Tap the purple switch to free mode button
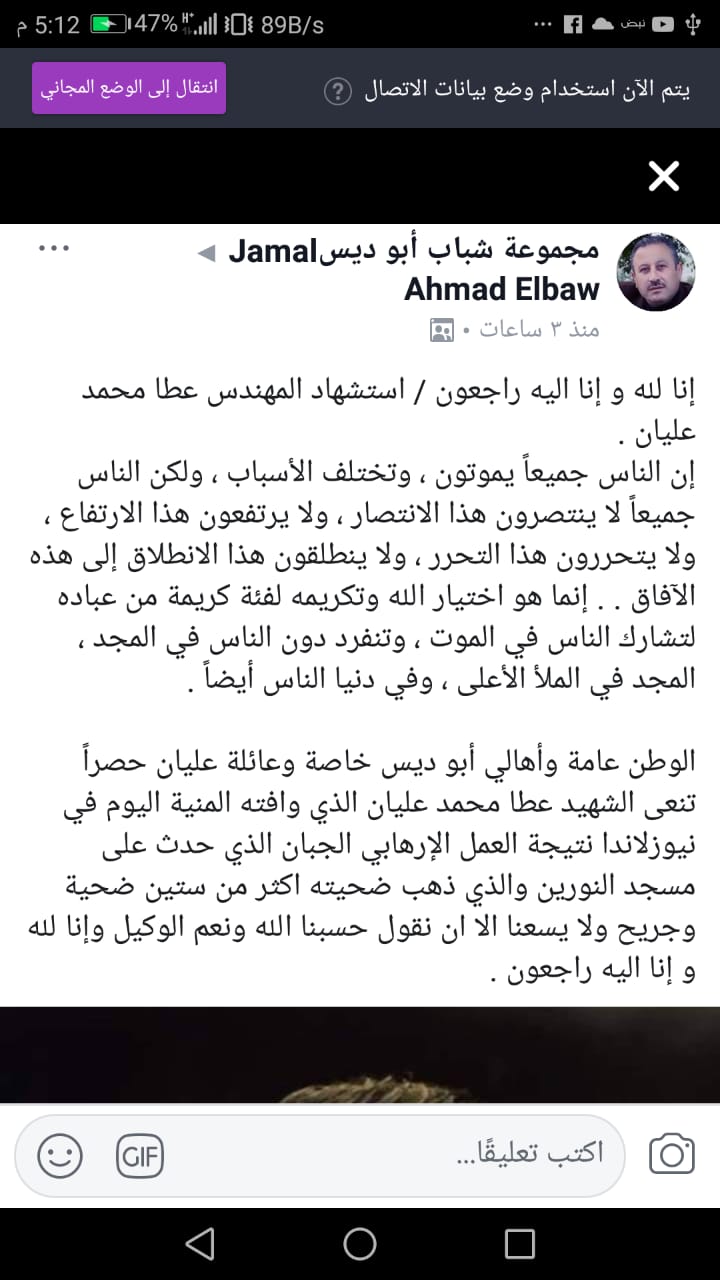Screen dimensions: 720x1280 [129, 88]
